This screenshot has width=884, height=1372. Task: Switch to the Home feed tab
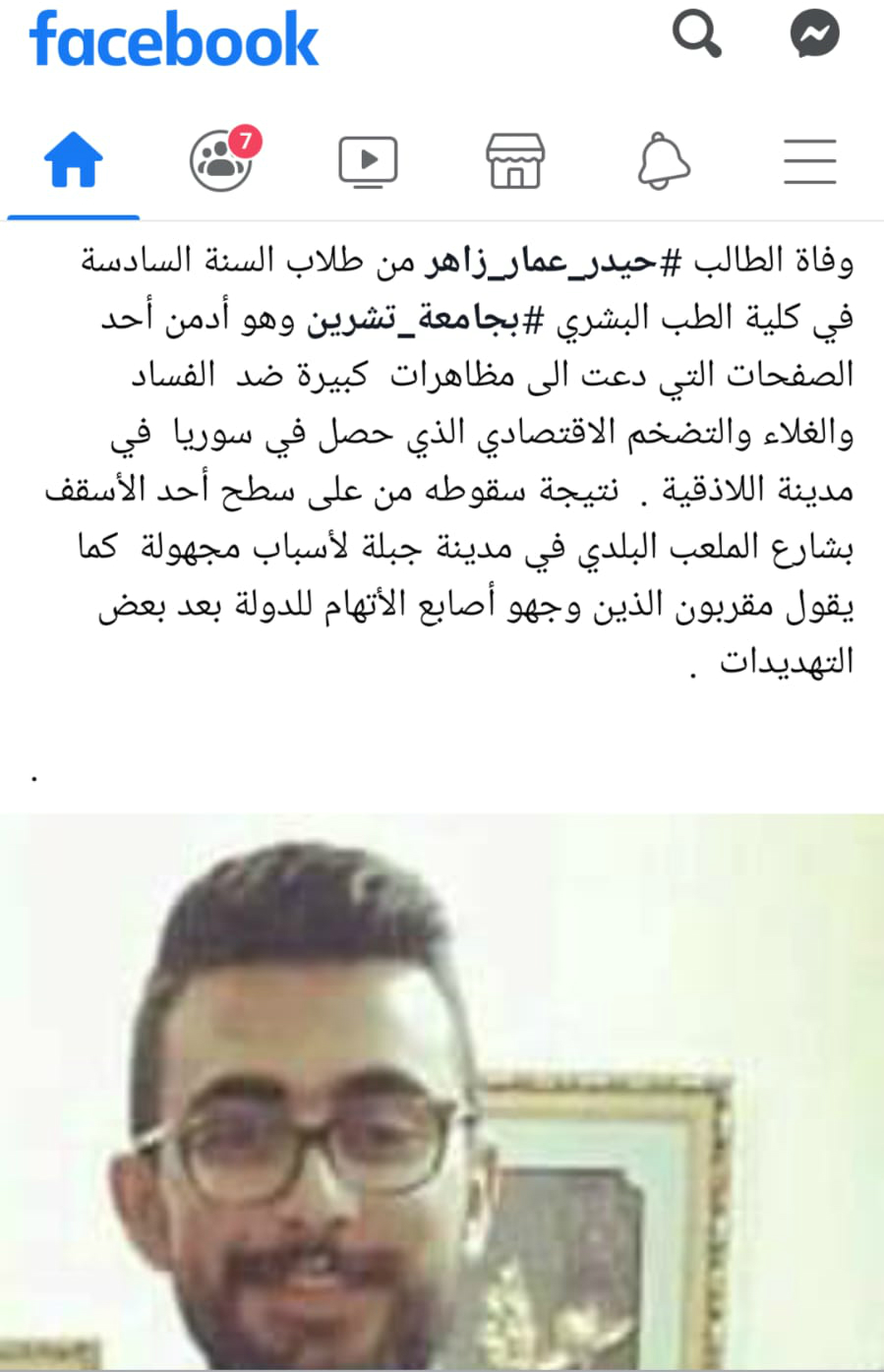(74, 160)
